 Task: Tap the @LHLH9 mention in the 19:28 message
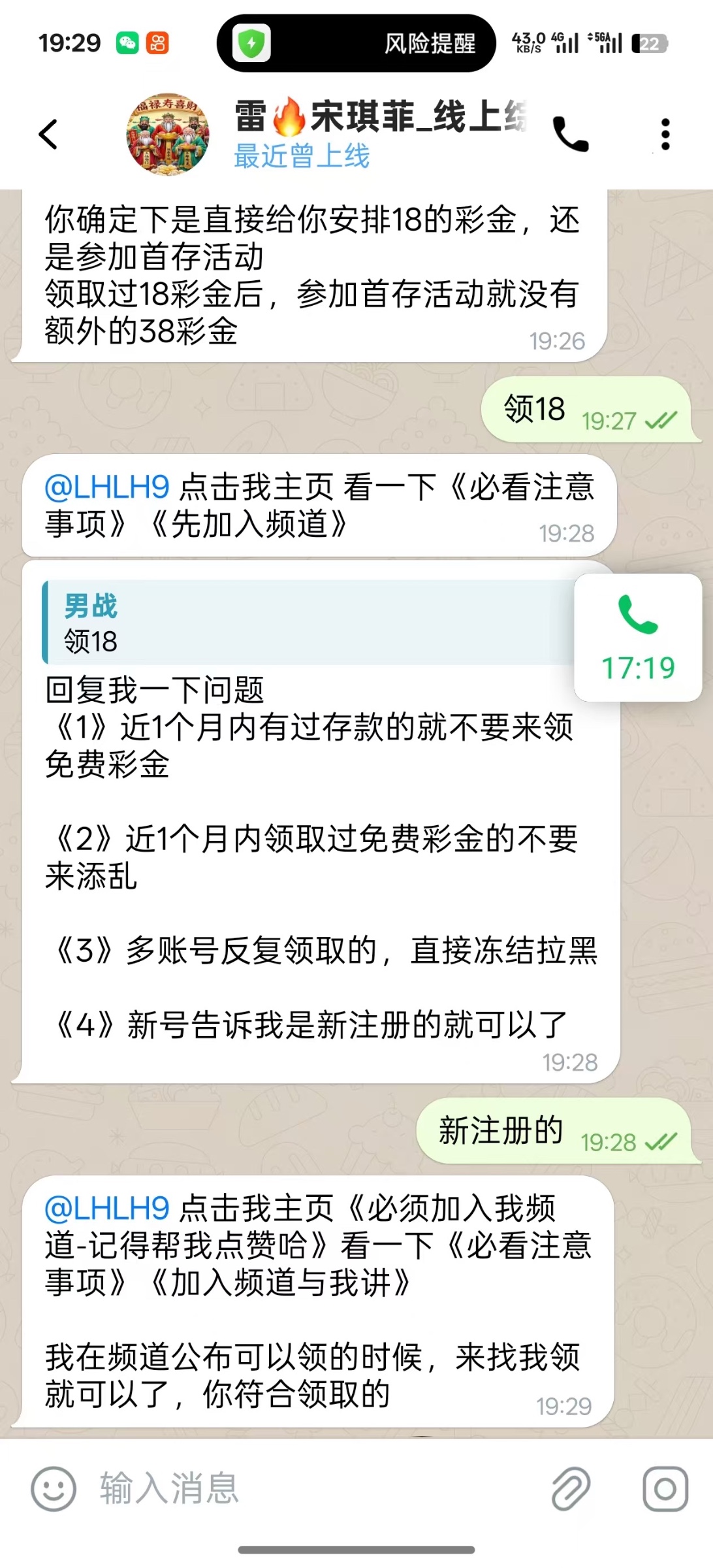pos(107,487)
